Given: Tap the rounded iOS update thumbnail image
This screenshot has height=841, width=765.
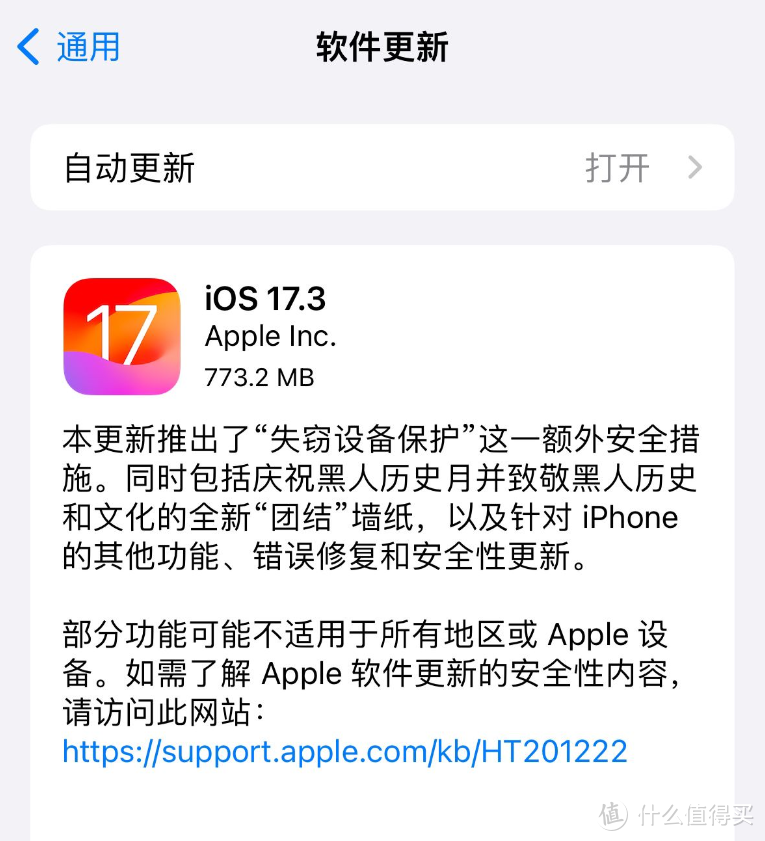Looking at the screenshot, I should coord(122,335).
